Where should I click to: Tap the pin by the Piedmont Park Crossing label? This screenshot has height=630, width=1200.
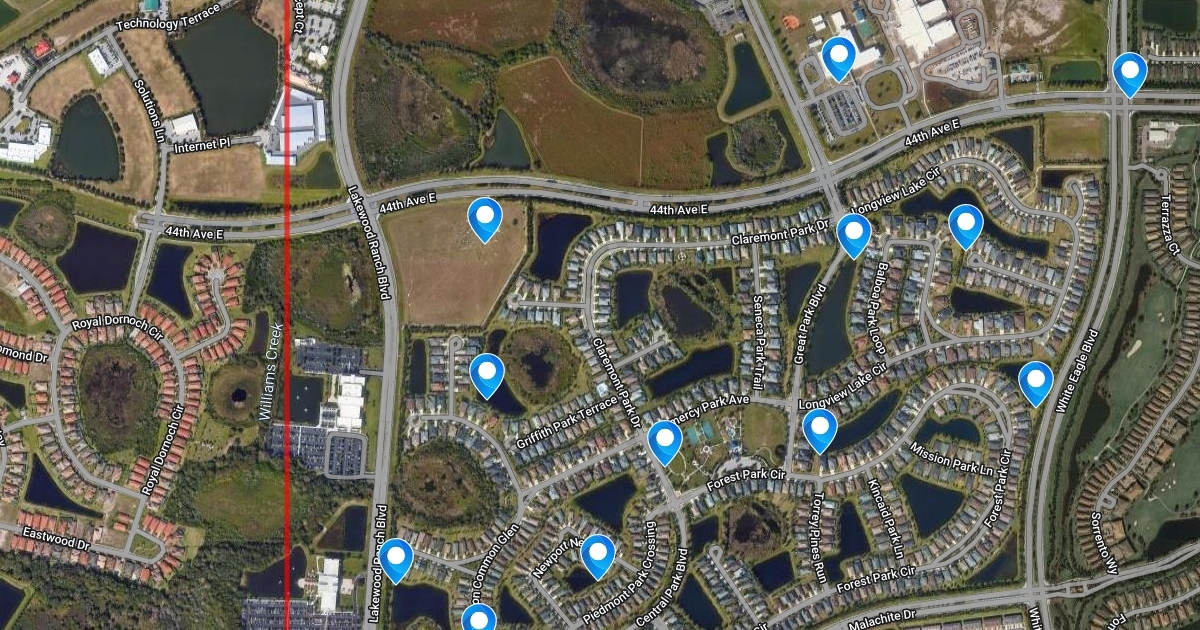[597, 554]
